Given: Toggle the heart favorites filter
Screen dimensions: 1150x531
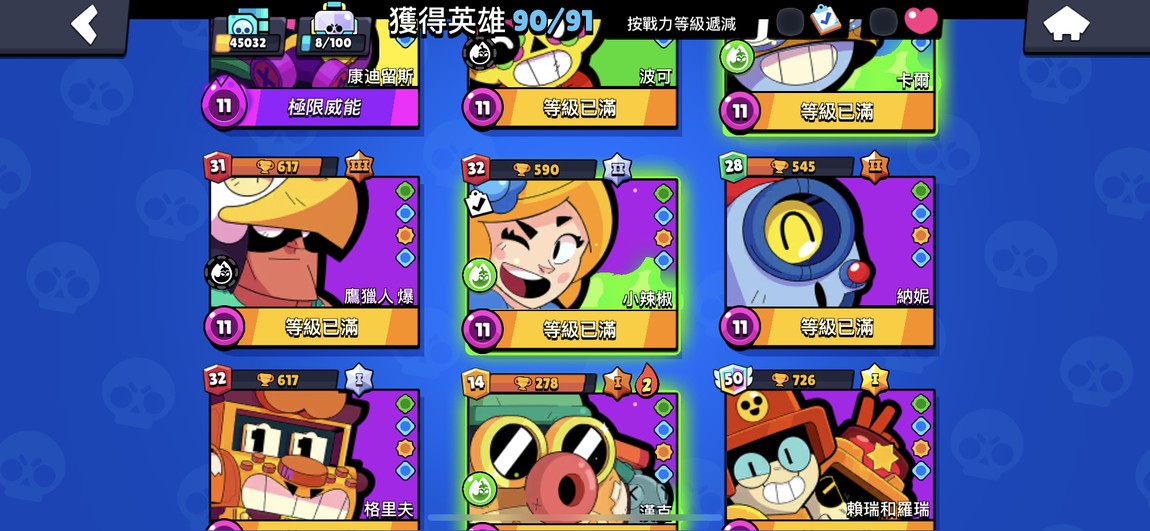Looking at the screenshot, I should (x=920, y=20).
